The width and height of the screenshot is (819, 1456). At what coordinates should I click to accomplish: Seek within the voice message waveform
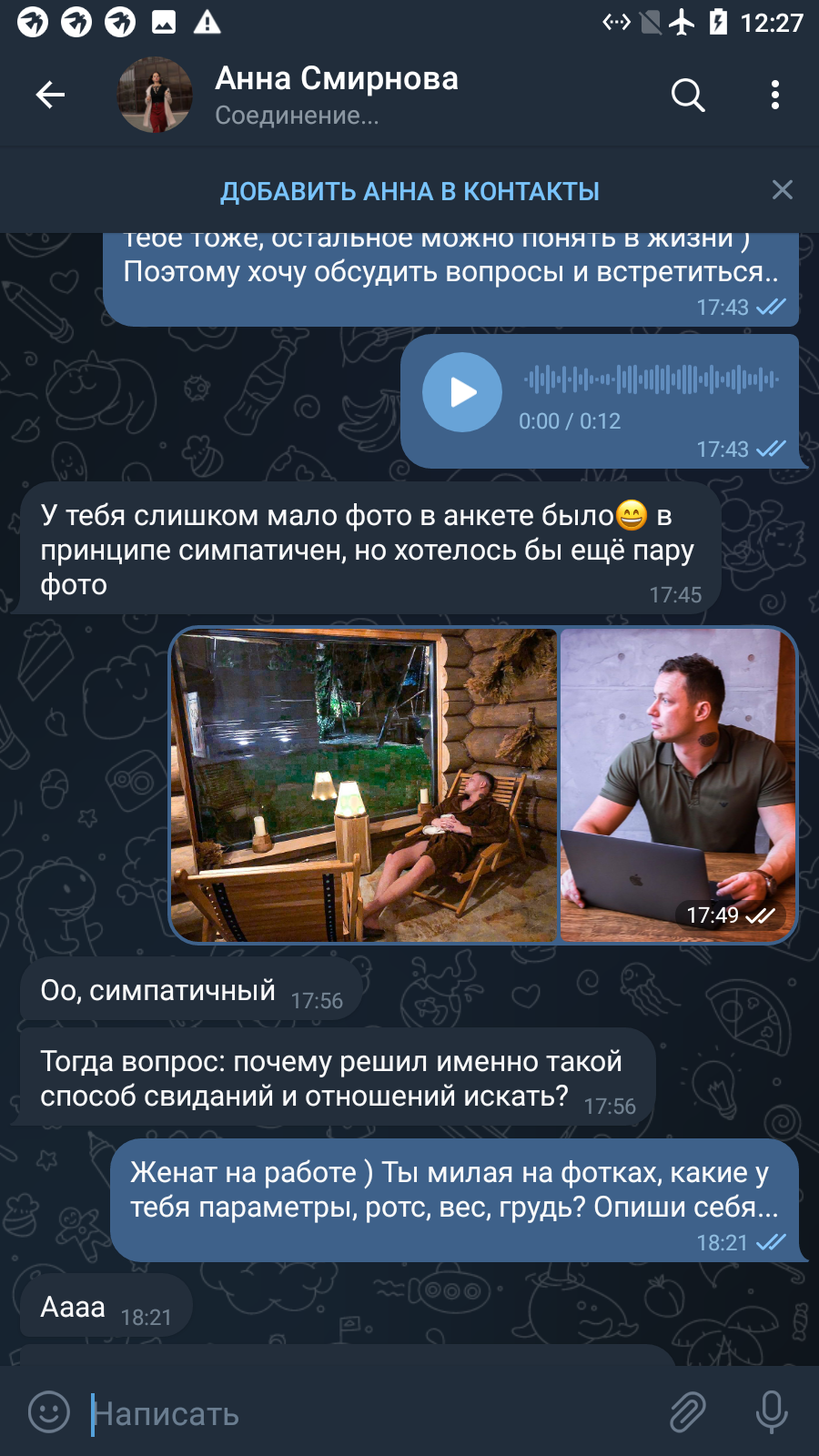[x=651, y=379]
